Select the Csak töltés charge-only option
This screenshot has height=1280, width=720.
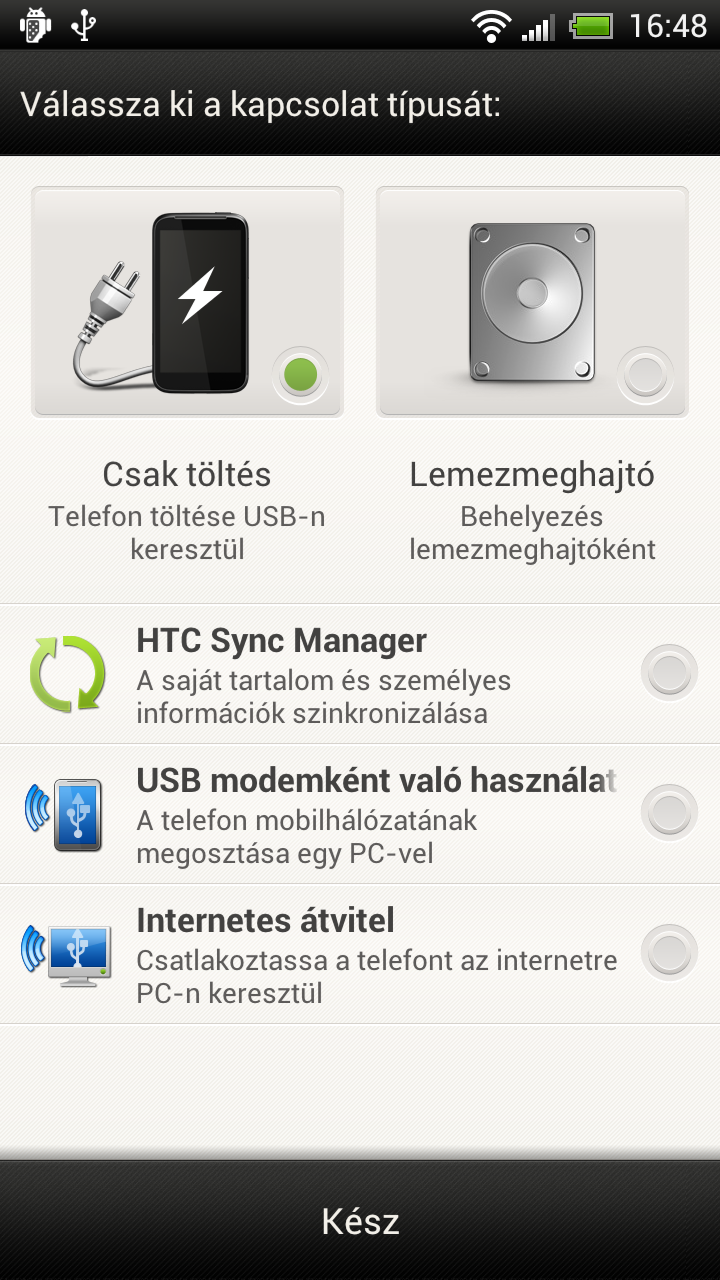pos(188,302)
